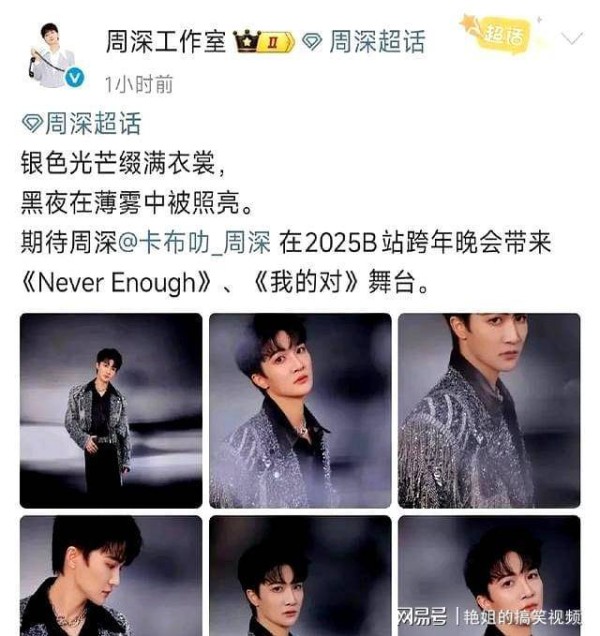Open the 周深工作室 username
The image size is (600, 636).
166,41
